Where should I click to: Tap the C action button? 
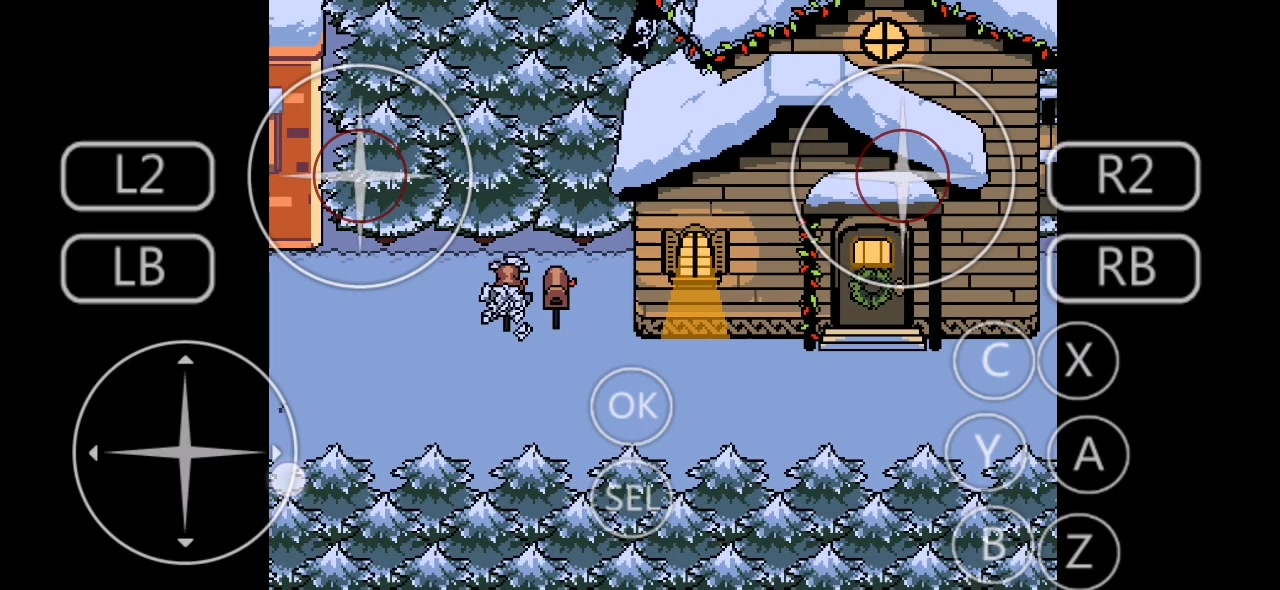[994, 361]
